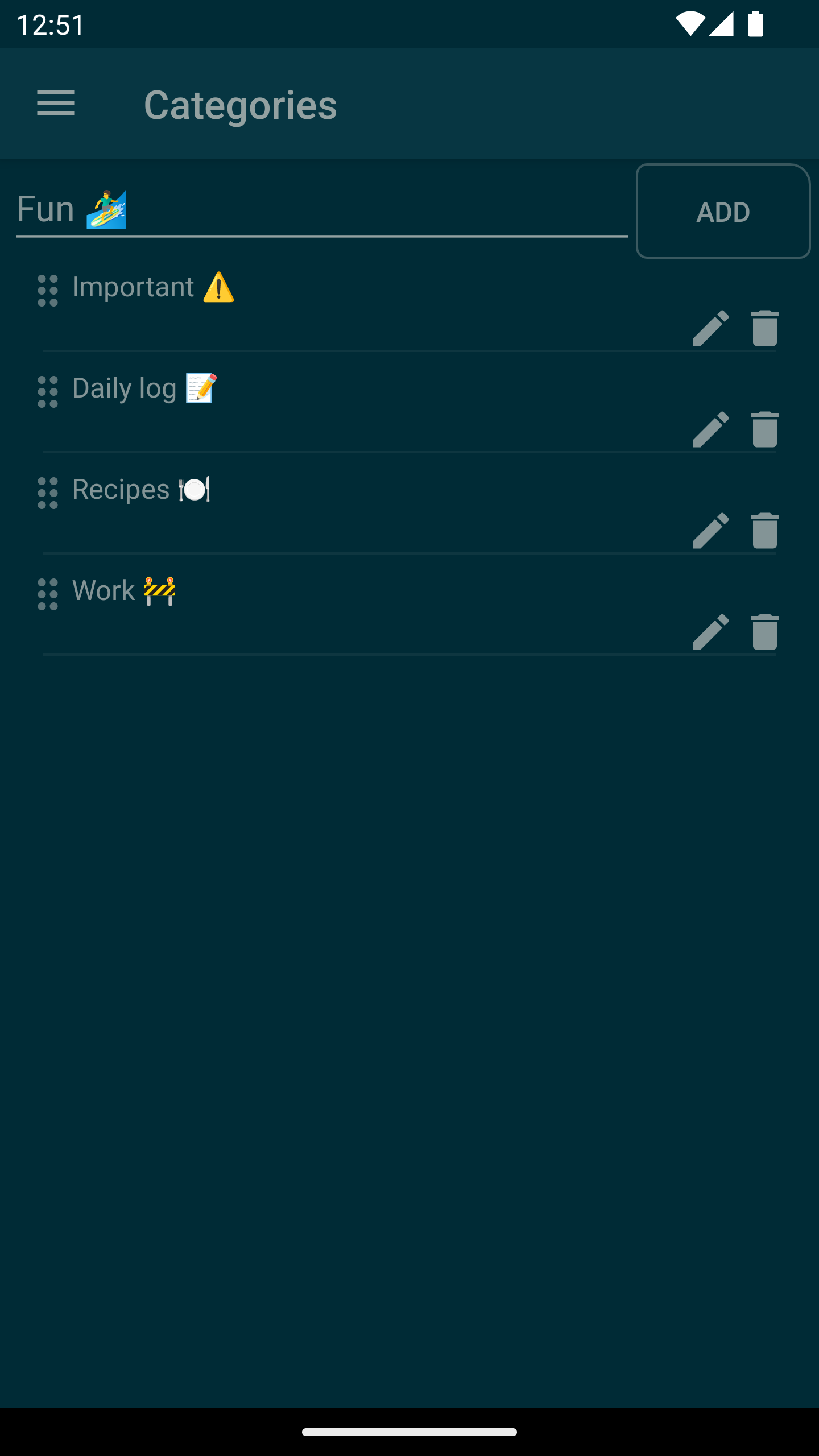Screen dimensions: 819x1456
Task: Edit the Important category
Action: point(710,328)
